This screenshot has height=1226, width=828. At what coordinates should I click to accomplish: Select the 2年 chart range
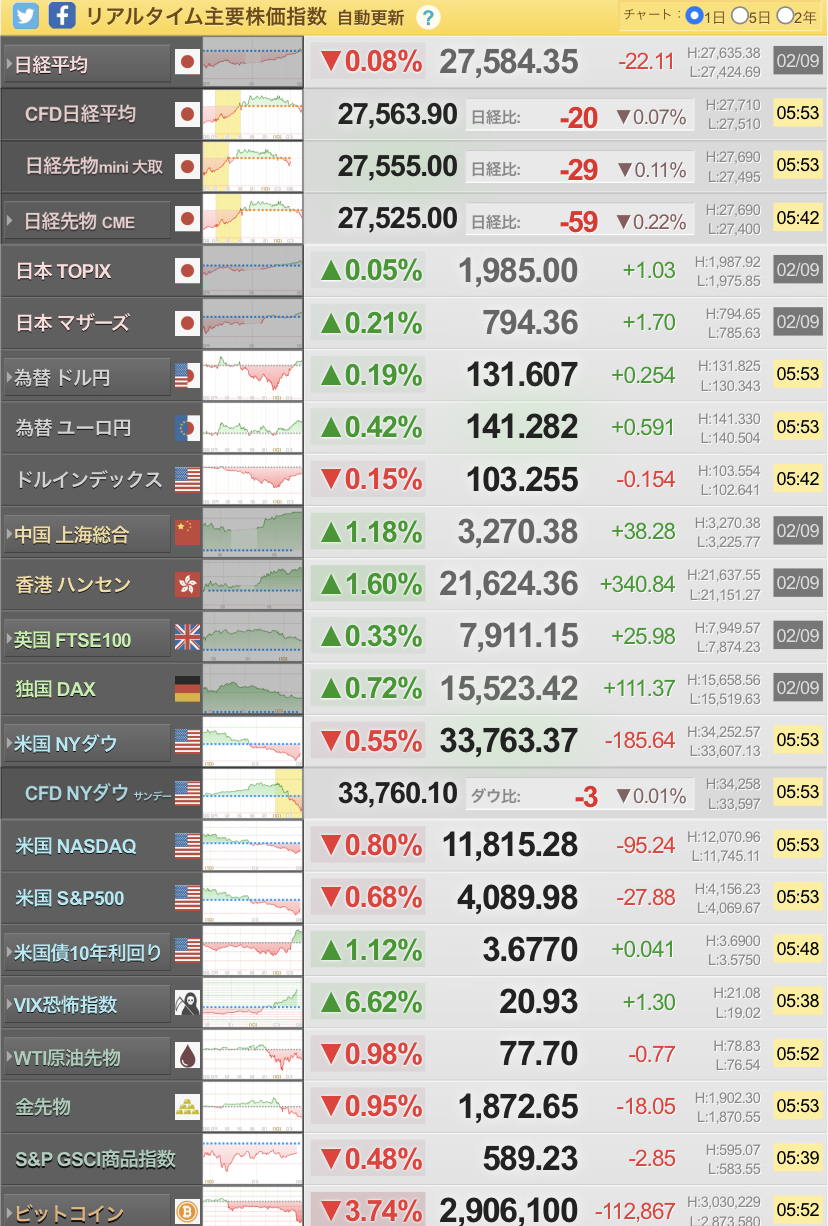click(x=785, y=16)
